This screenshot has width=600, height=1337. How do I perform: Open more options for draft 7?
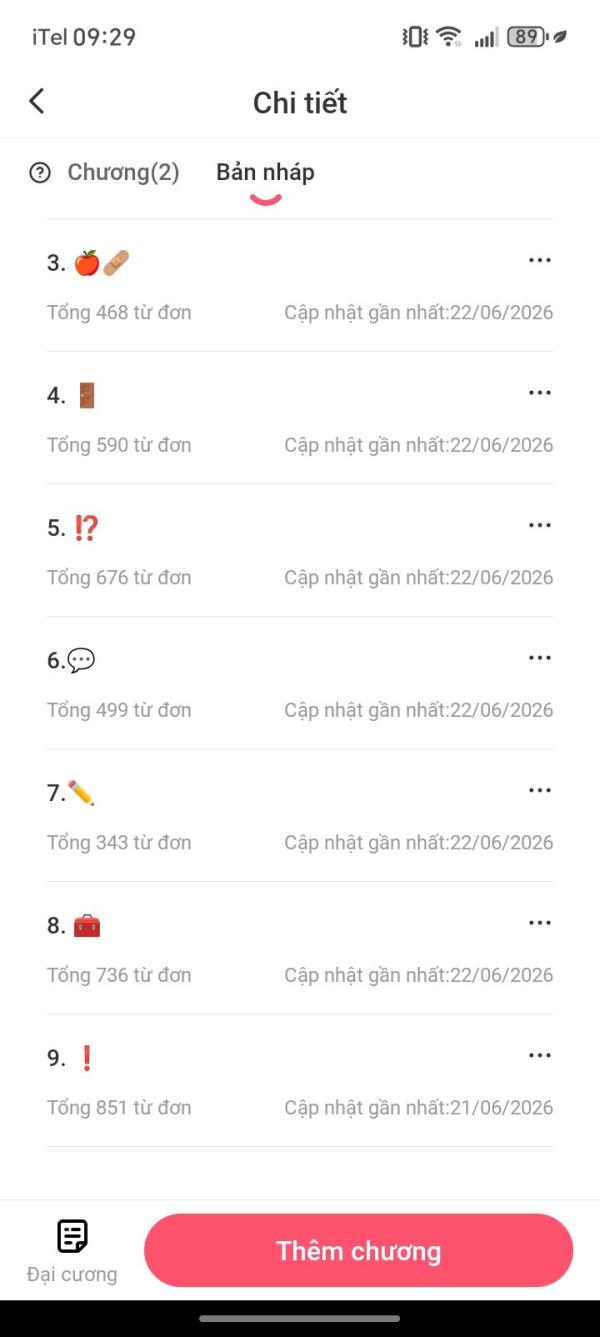pyautogui.click(x=540, y=790)
